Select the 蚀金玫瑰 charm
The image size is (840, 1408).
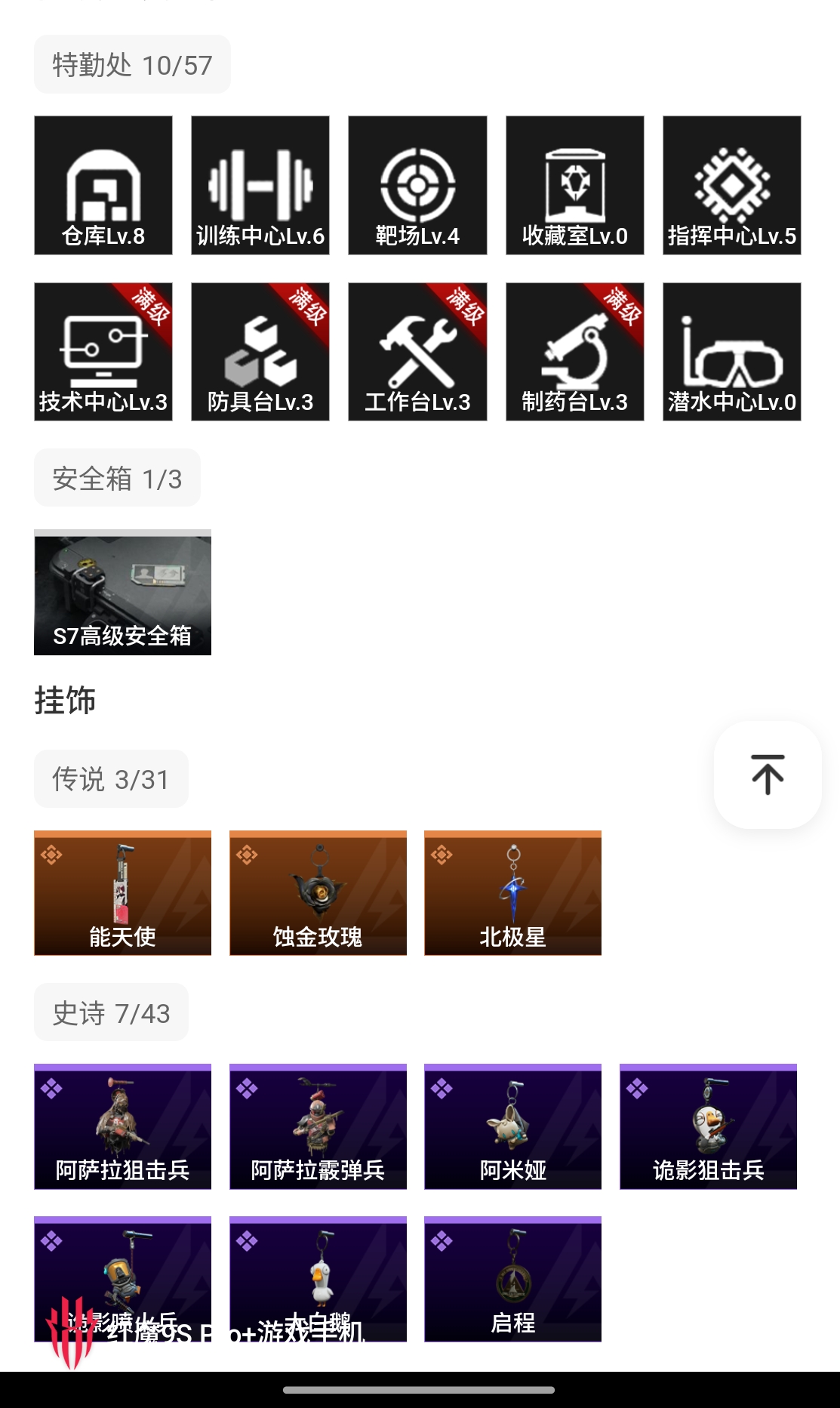tap(318, 893)
